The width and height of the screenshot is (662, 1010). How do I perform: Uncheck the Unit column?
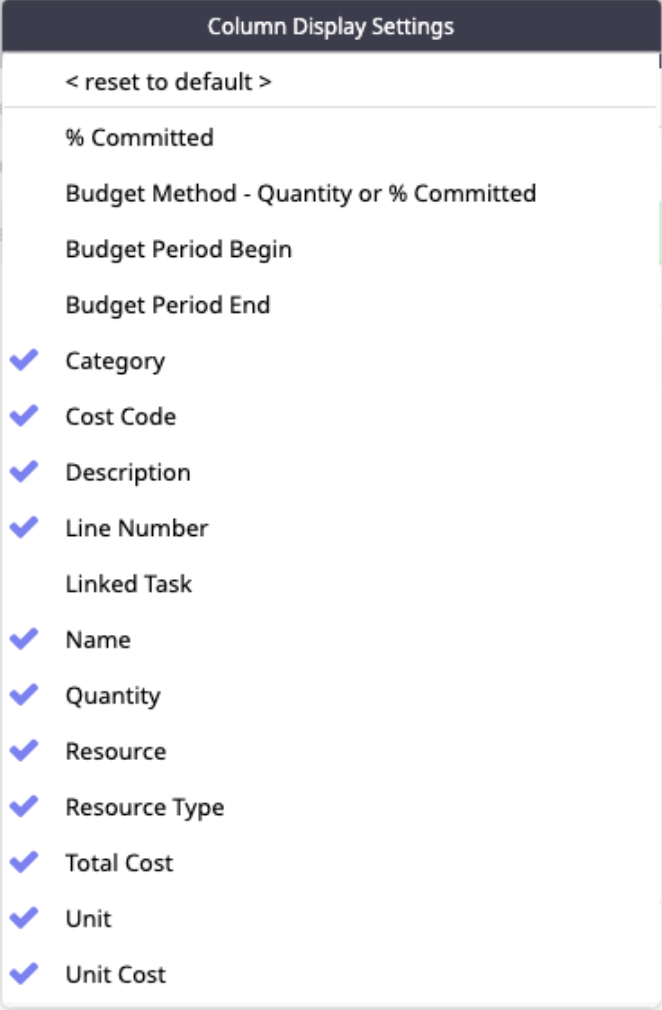[88, 919]
